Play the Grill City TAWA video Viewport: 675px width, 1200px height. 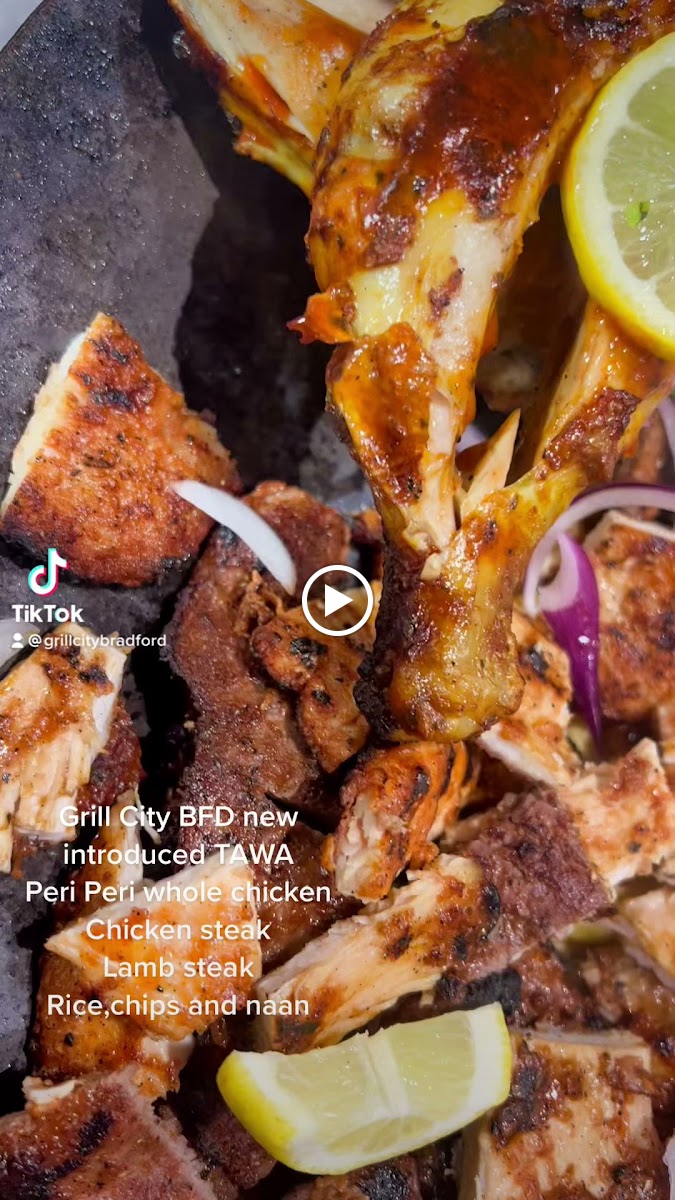tap(337, 600)
